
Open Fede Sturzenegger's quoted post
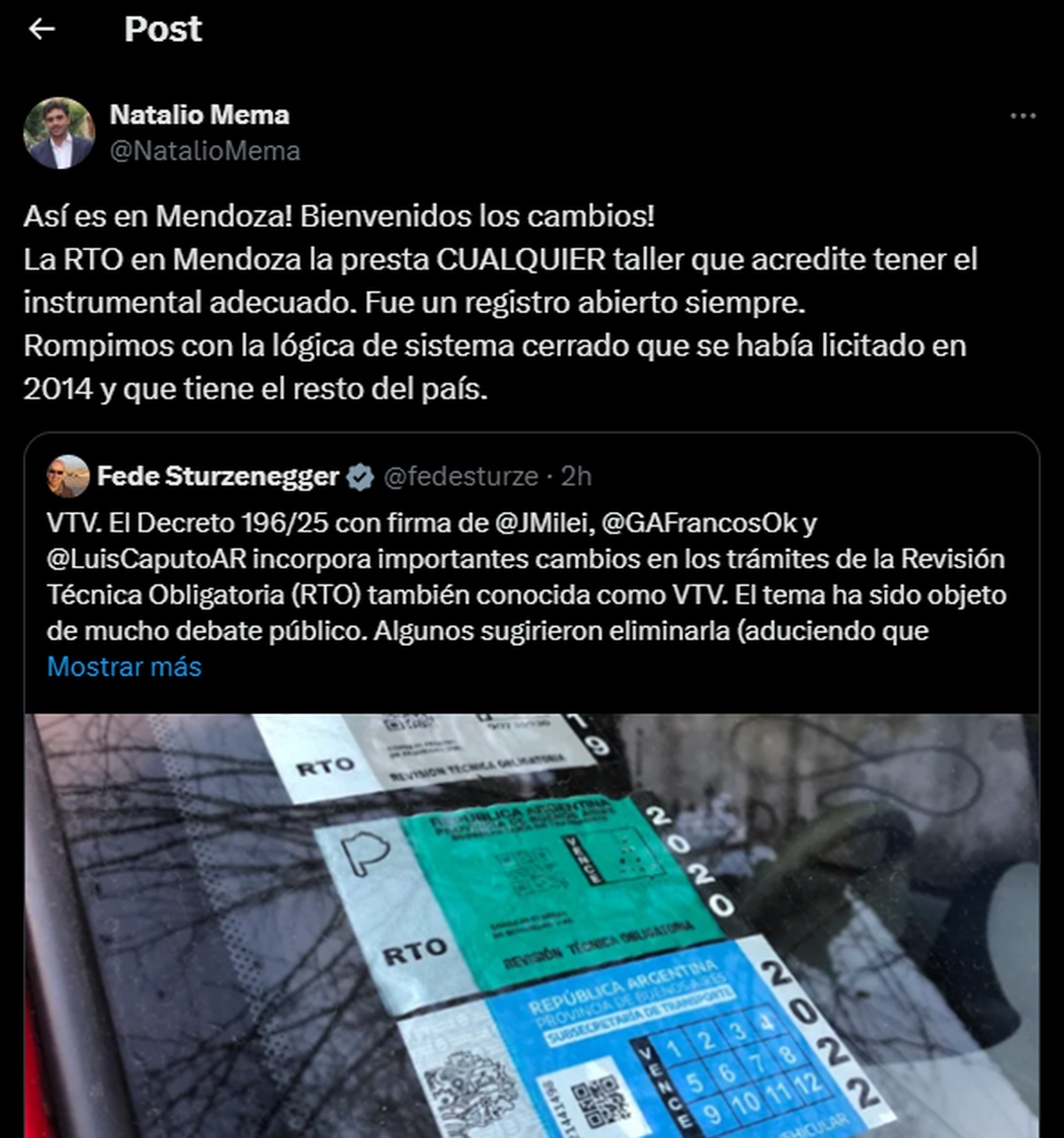click(x=532, y=577)
